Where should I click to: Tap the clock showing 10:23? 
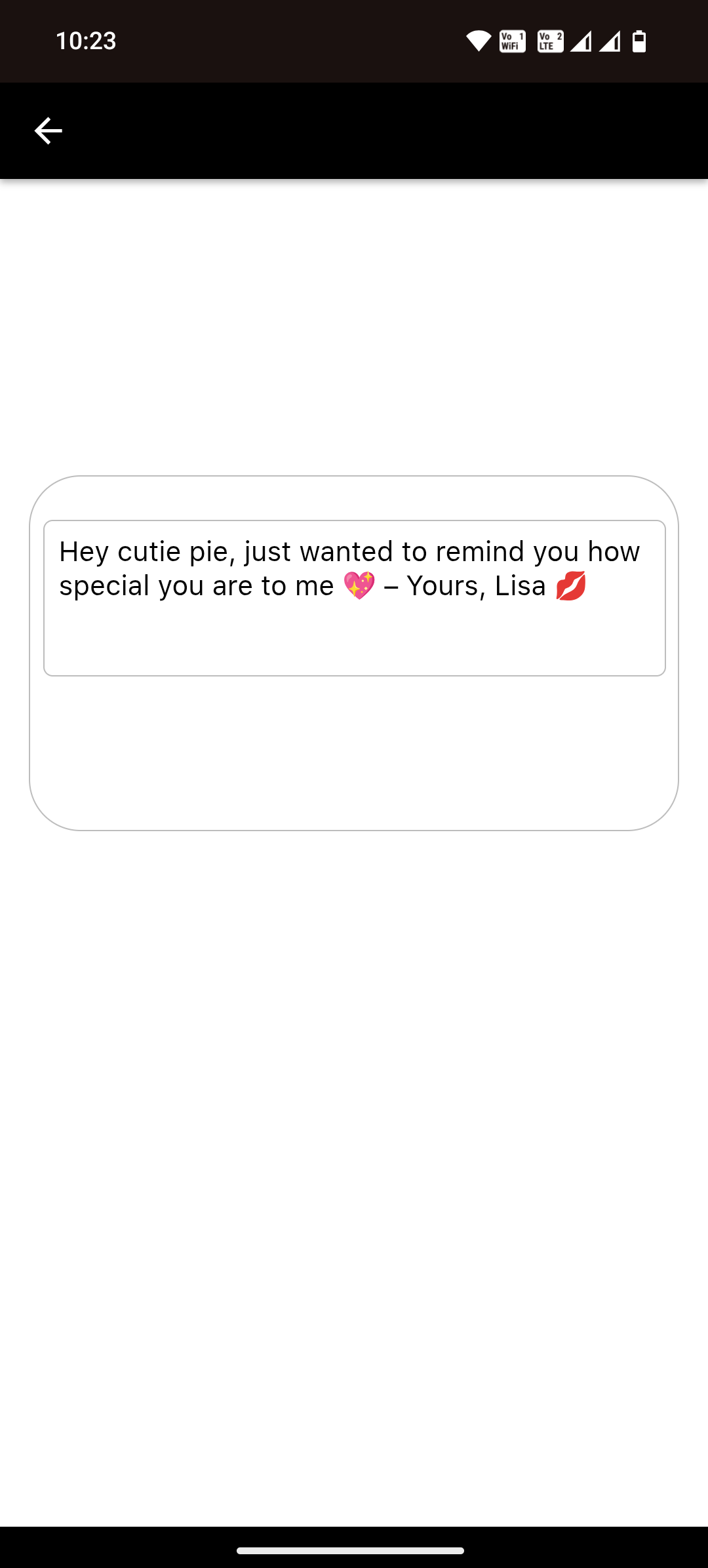coord(86,41)
